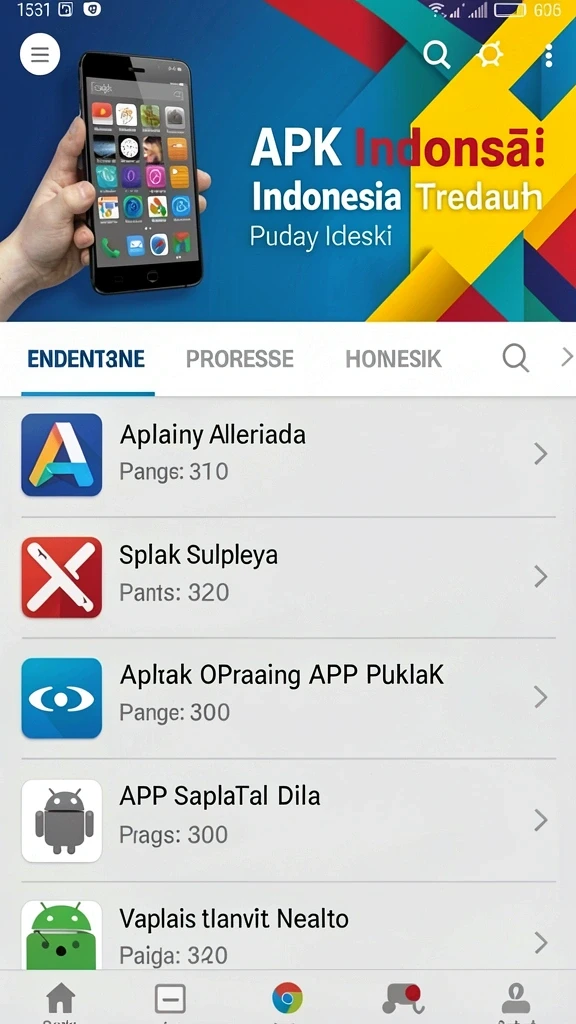Go to the home tab in bottom bar

pyautogui.click(x=60, y=999)
